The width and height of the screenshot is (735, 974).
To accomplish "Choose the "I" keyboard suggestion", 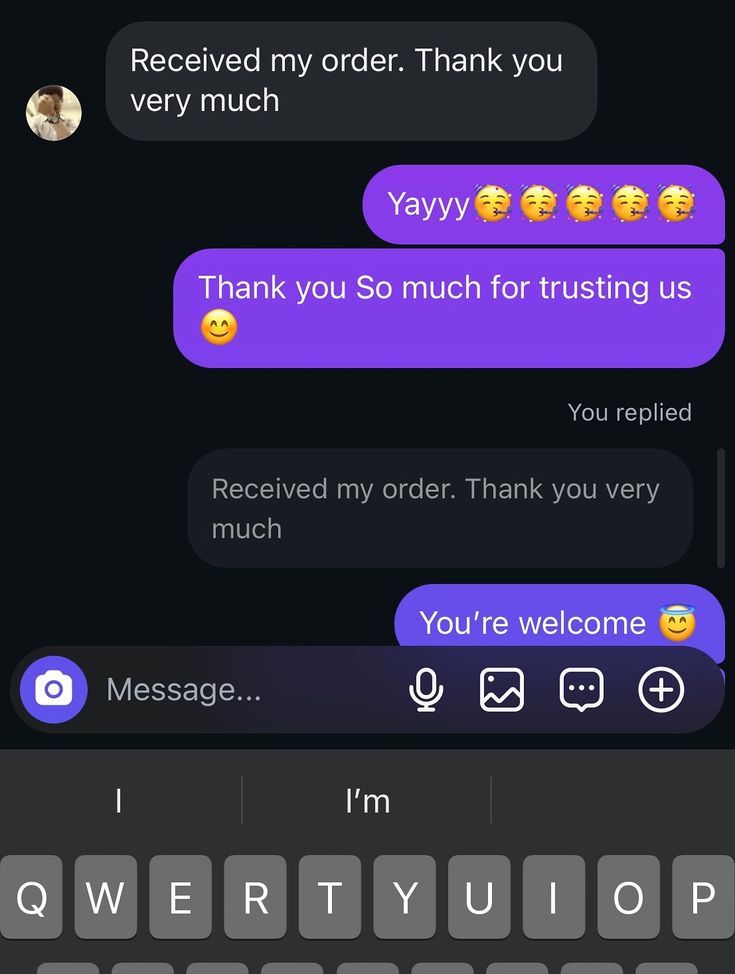I will click(x=119, y=800).
